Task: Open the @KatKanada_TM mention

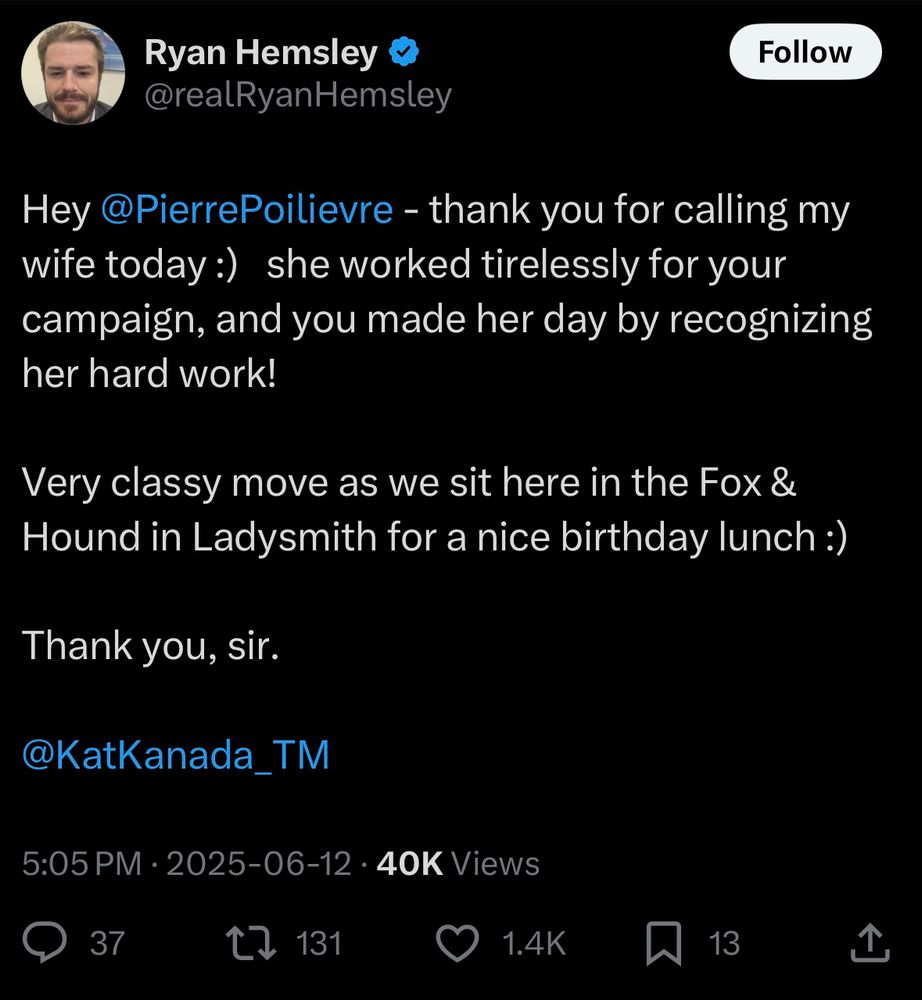Action: click(x=175, y=756)
